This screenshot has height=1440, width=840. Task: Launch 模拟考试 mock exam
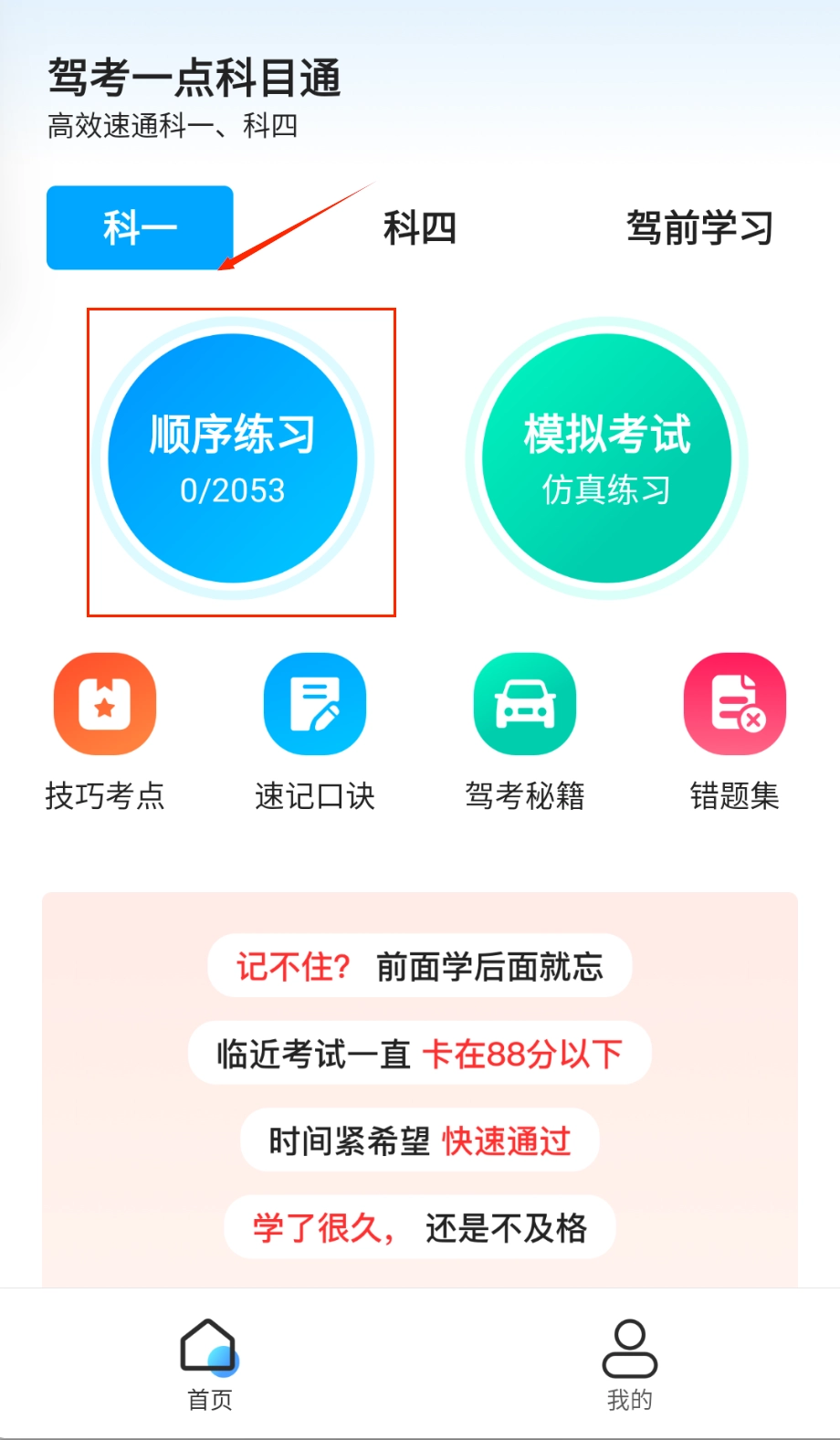point(606,457)
